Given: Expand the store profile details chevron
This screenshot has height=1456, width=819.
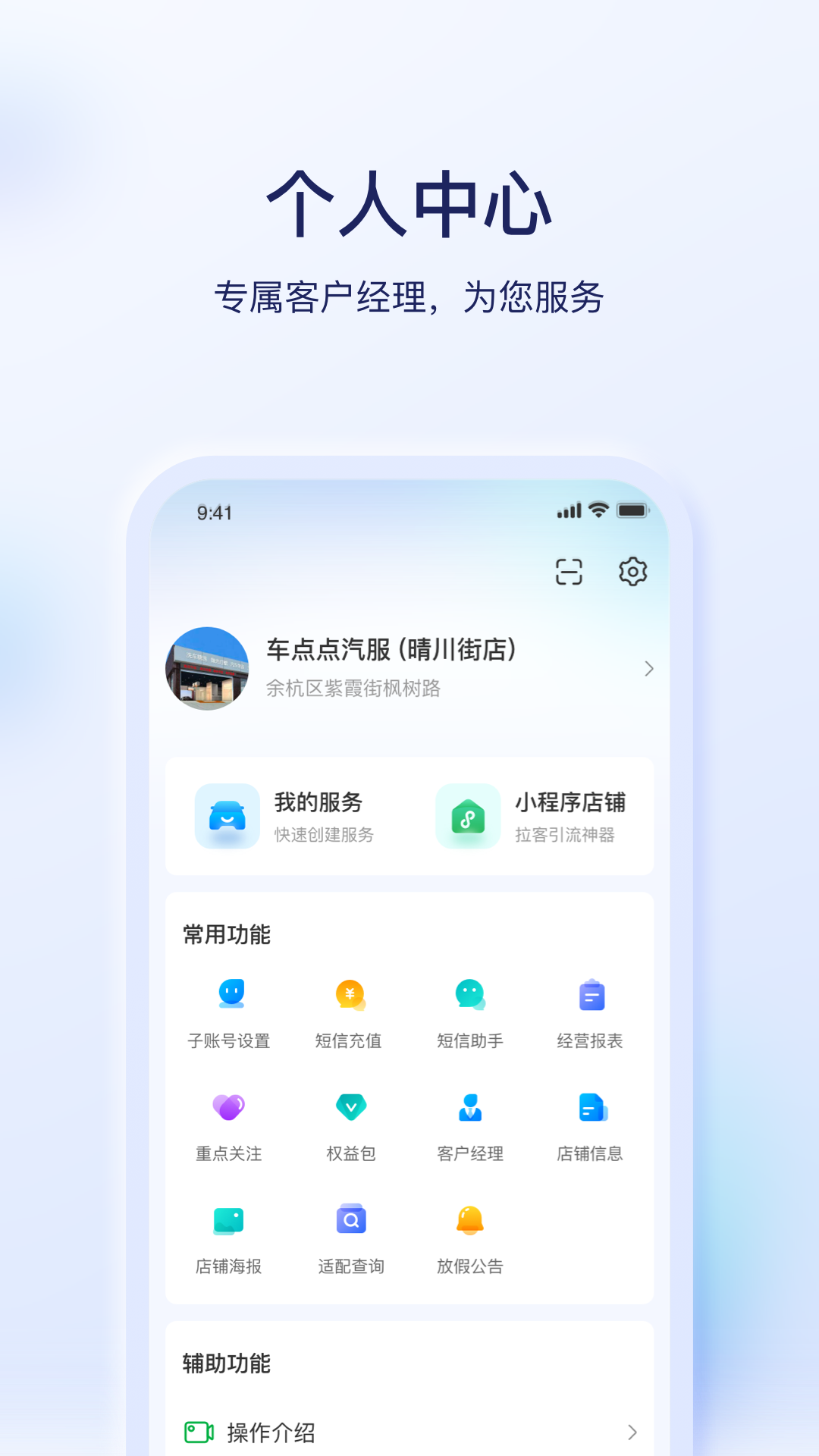Looking at the screenshot, I should [650, 669].
